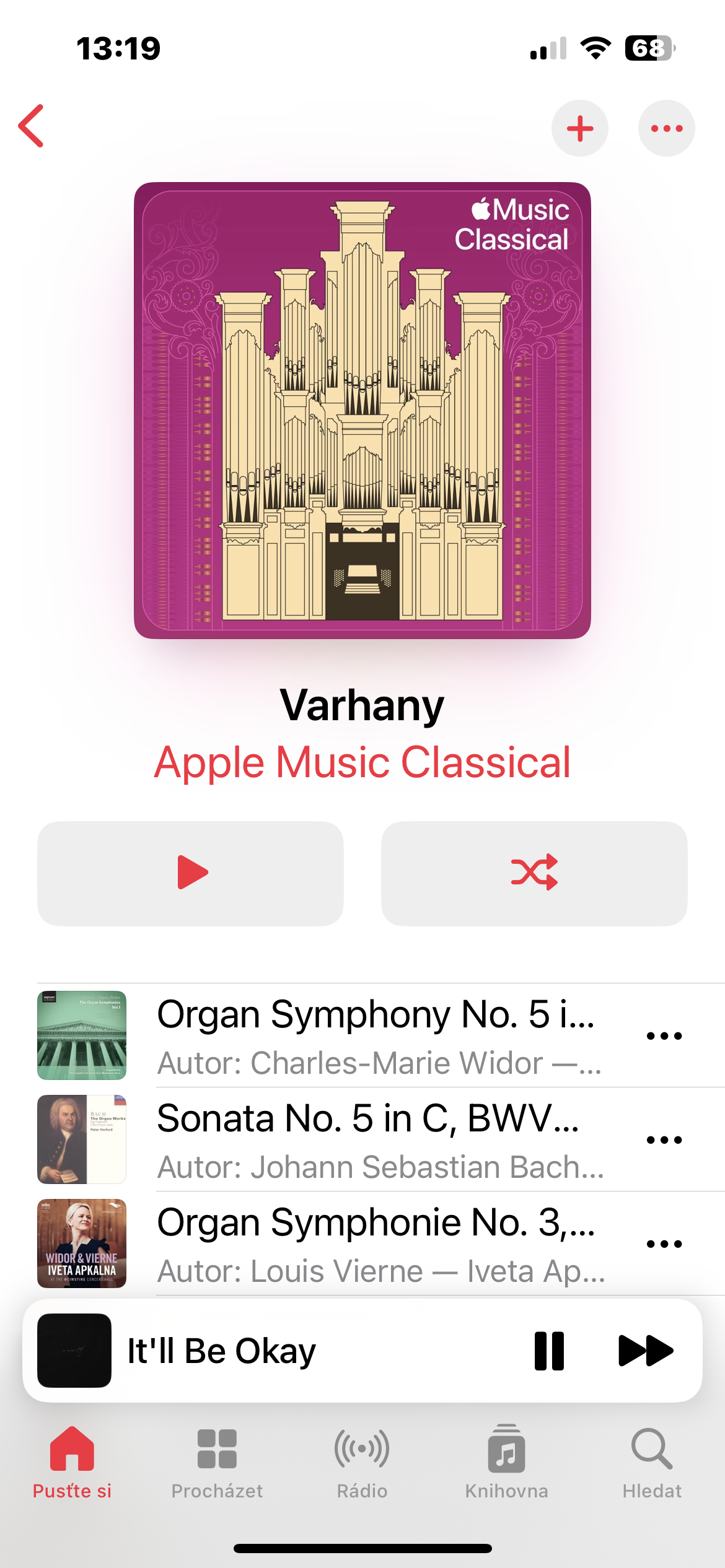Screen dimensions: 725x1568
Task: Skip to the next track
Action: coord(645,1351)
